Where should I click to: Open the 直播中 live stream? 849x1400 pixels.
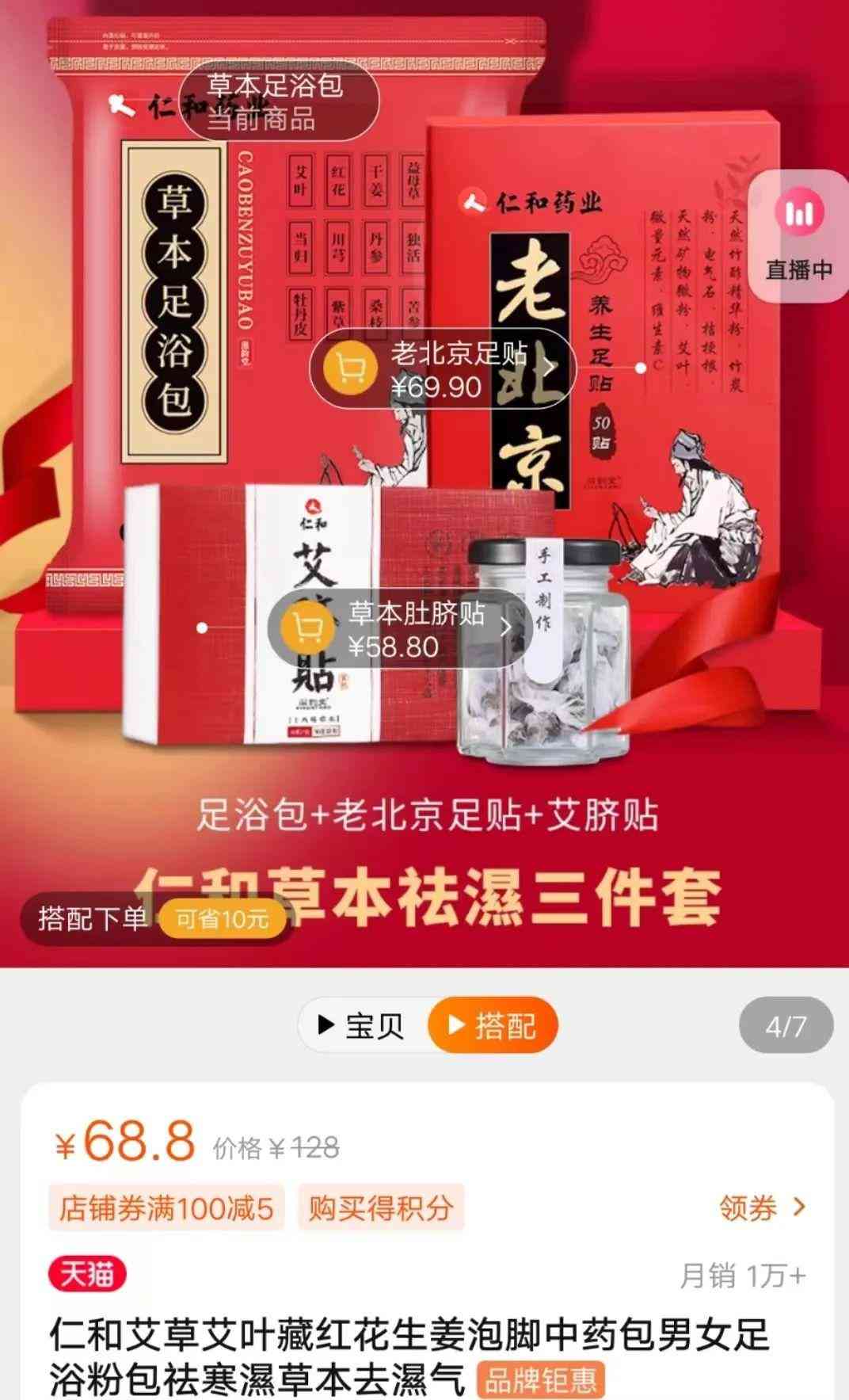(799, 236)
